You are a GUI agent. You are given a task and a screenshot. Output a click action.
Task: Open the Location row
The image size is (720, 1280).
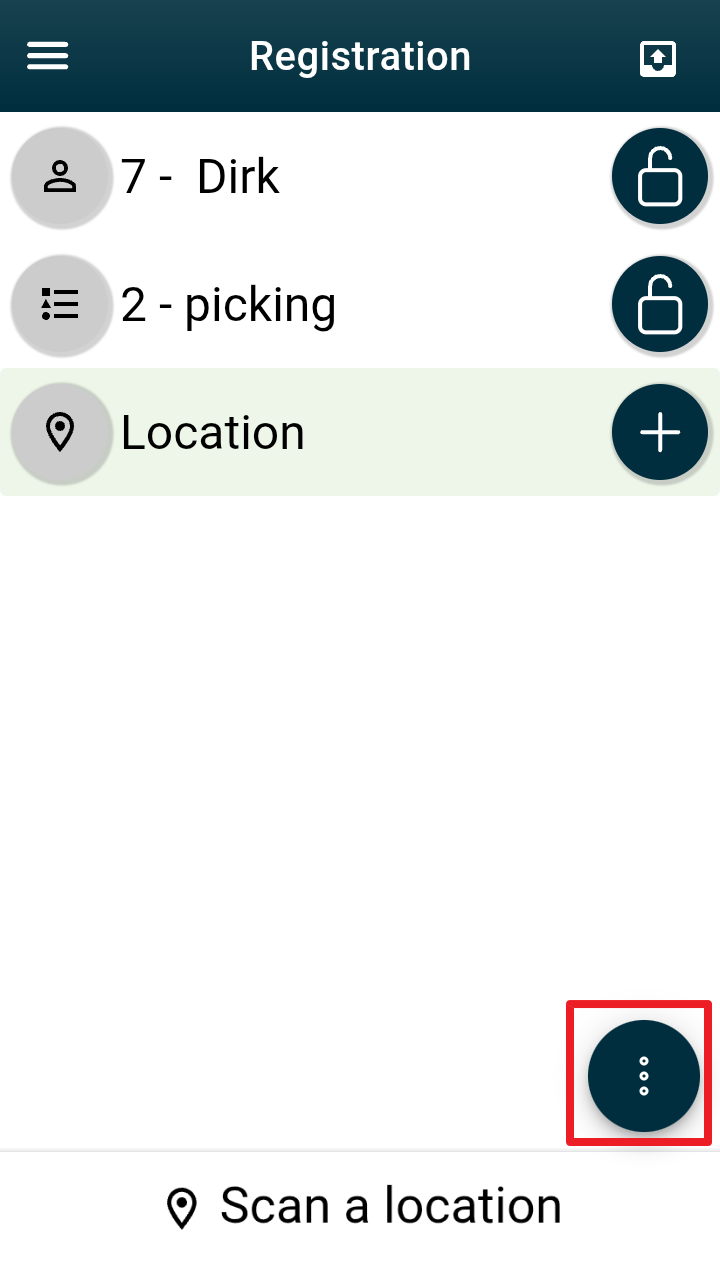click(300, 432)
